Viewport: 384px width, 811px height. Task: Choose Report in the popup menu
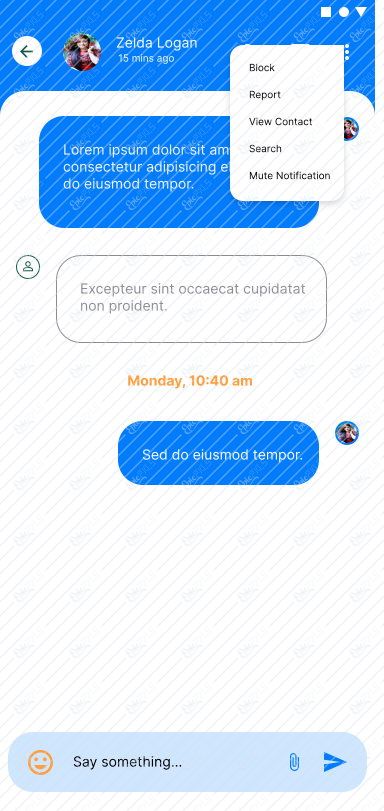pyautogui.click(x=264, y=95)
